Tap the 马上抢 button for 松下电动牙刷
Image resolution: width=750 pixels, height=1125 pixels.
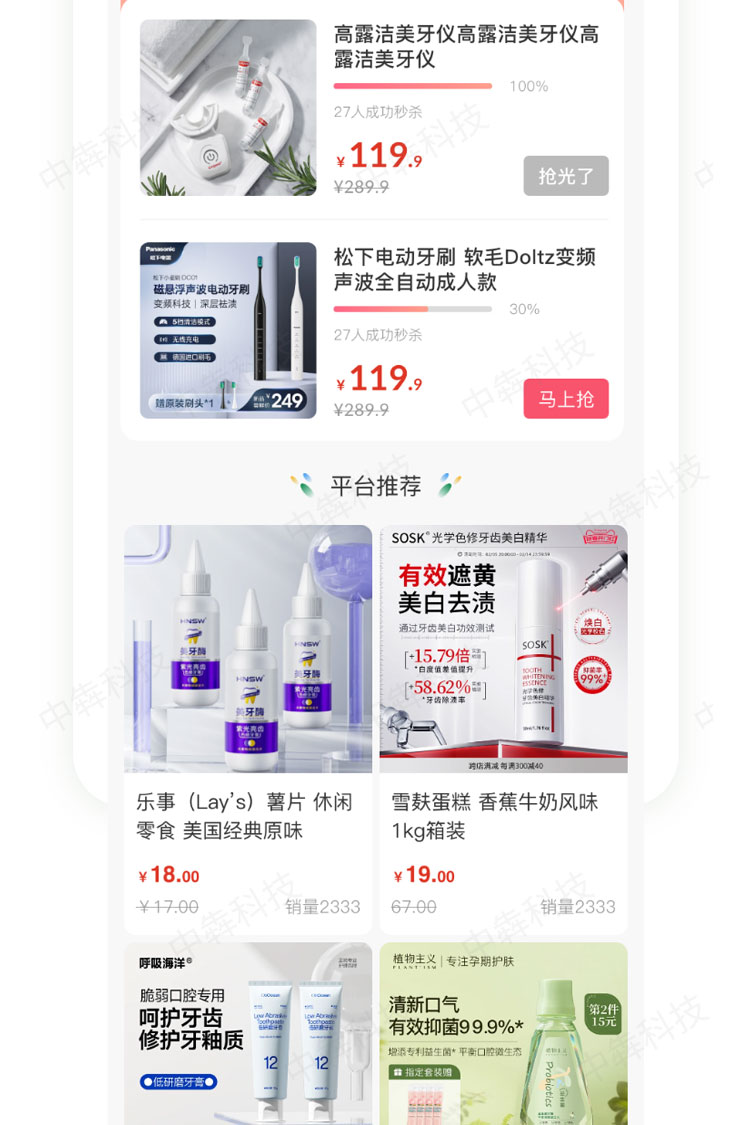click(566, 399)
